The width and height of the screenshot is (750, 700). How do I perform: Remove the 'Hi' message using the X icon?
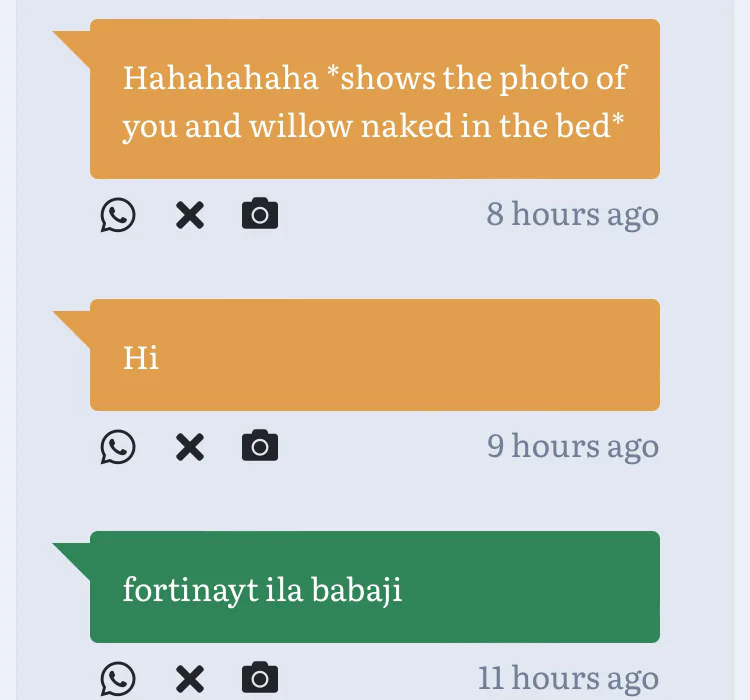coord(189,447)
